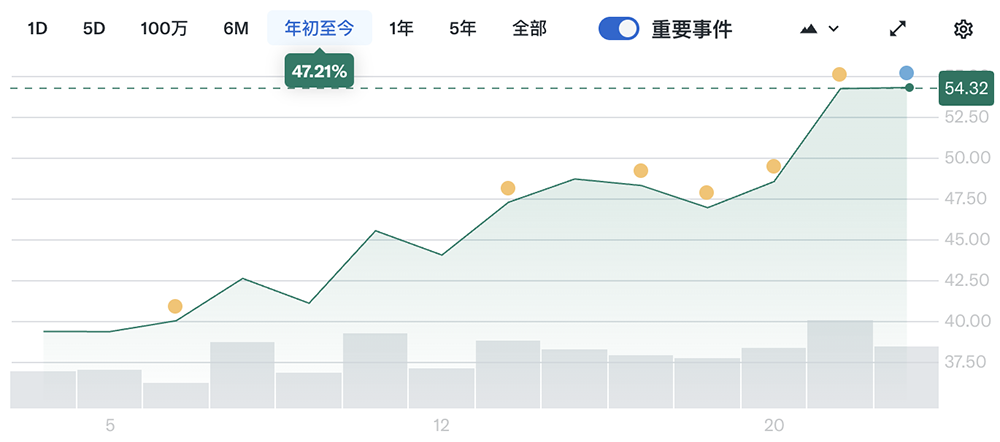Turn off the 重要事件 toggle
This screenshot has width=1000, height=442.
(x=619, y=29)
